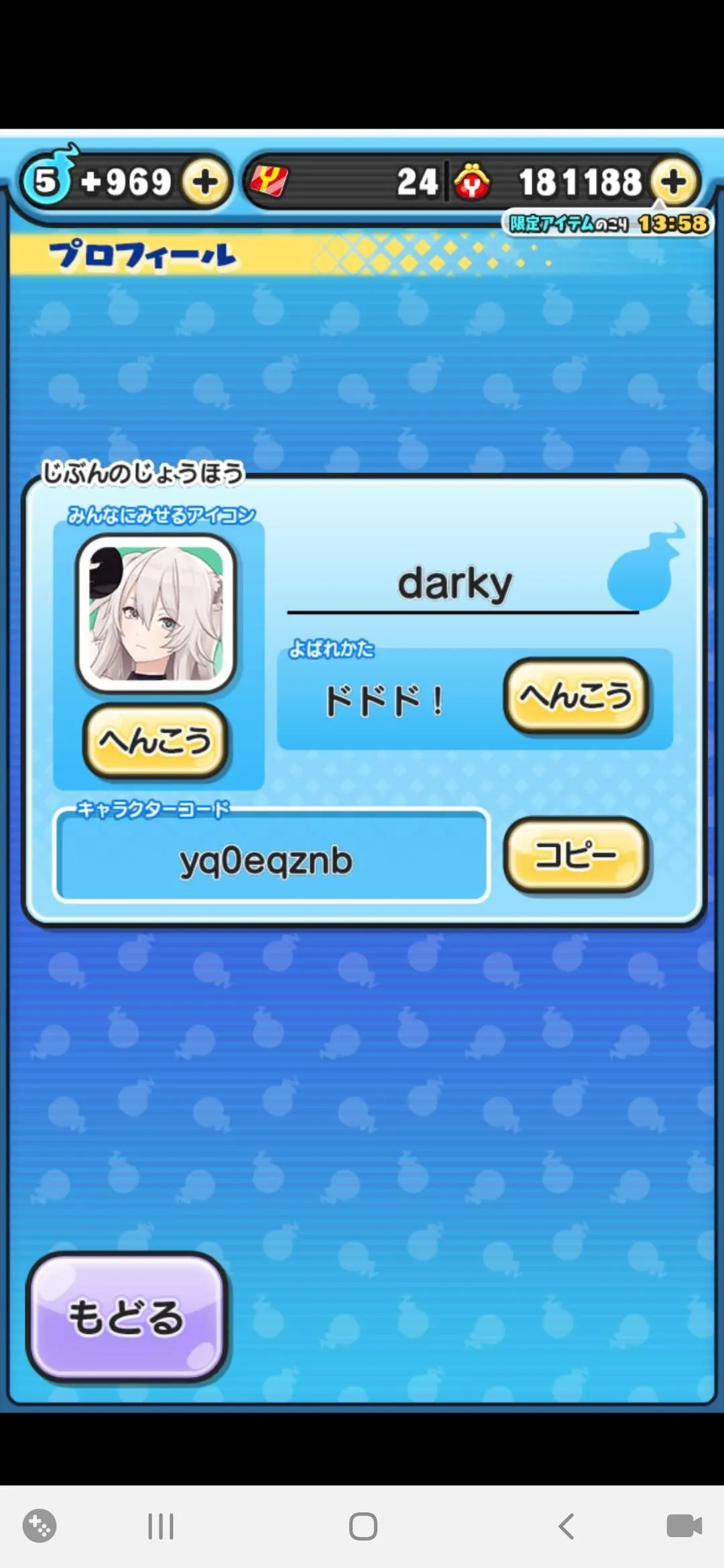
Task: Tap へんこう next to the ドドド! nickname
Action: coord(577,695)
